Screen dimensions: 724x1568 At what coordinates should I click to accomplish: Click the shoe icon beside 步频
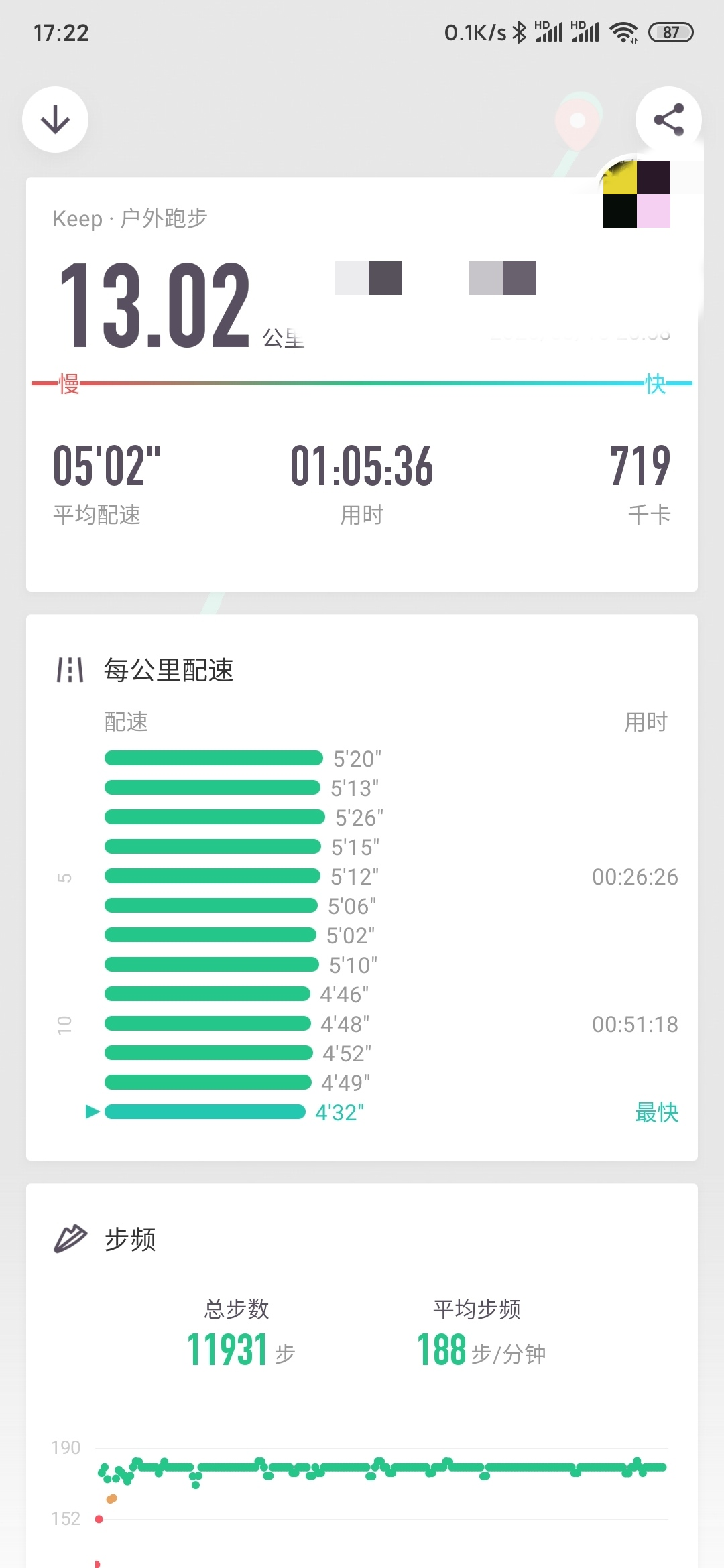coord(71,1239)
